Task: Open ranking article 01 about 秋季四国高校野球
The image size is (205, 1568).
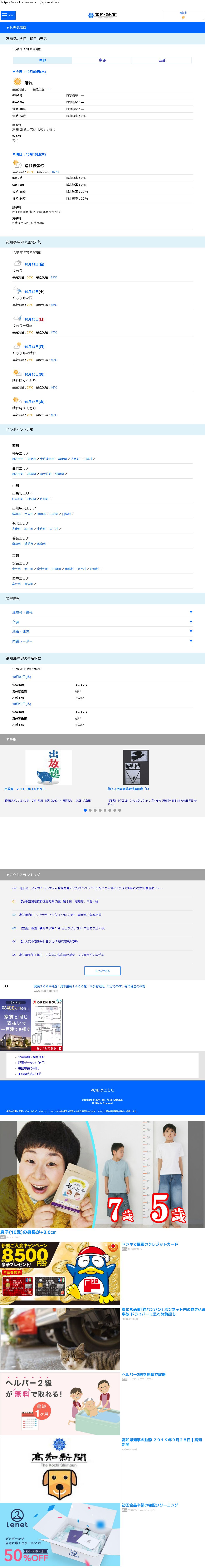Action: pos(59,902)
